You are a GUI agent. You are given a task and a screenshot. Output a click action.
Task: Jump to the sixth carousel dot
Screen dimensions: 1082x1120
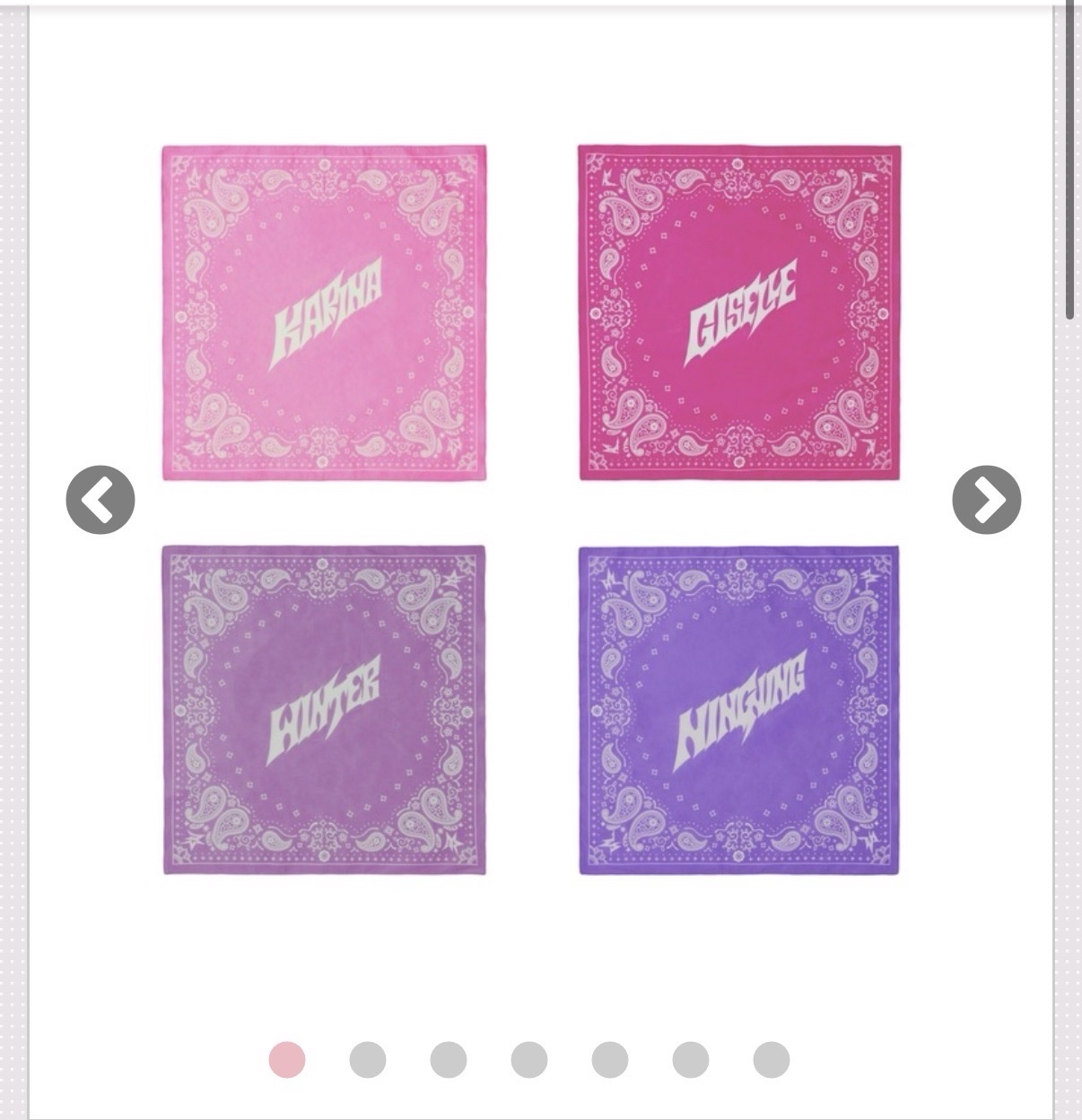(x=691, y=1060)
